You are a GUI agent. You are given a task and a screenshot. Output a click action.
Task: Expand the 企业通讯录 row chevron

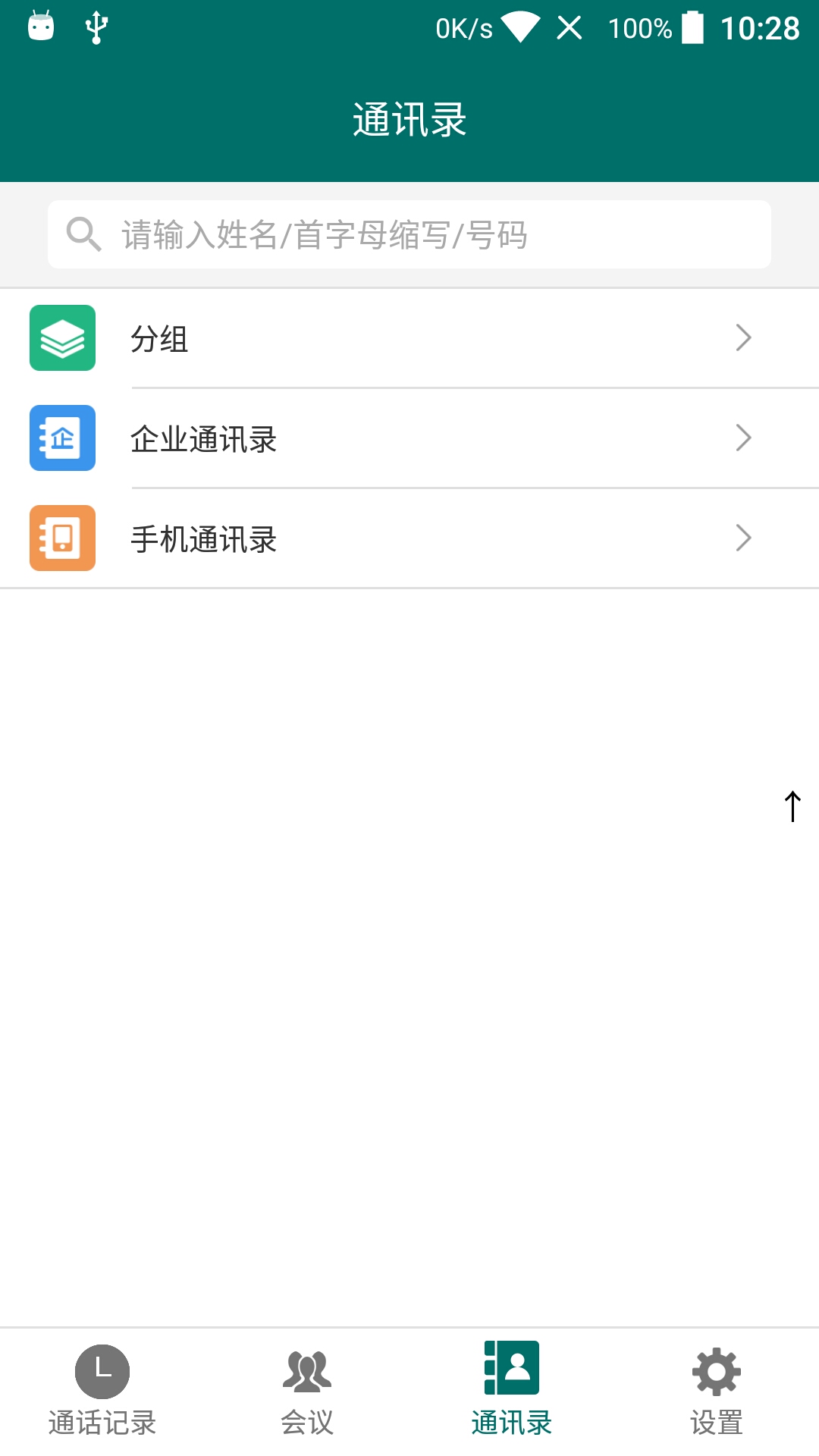point(744,438)
